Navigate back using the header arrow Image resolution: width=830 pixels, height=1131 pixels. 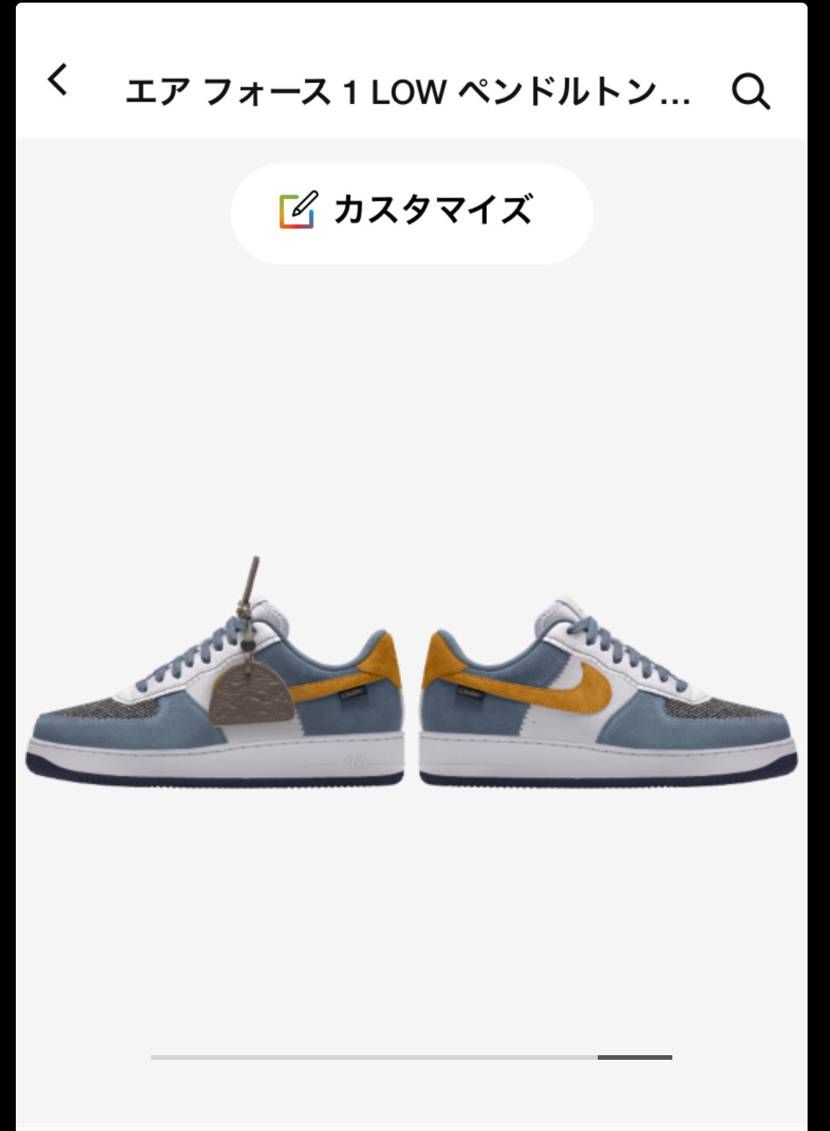click(x=57, y=78)
